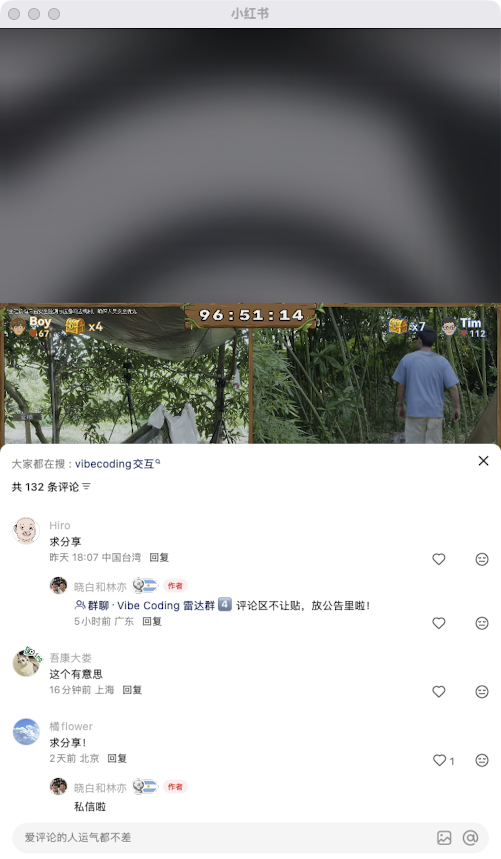The height and width of the screenshot is (859, 501).
Task: Focus the comment input field
Action: (x=224, y=837)
